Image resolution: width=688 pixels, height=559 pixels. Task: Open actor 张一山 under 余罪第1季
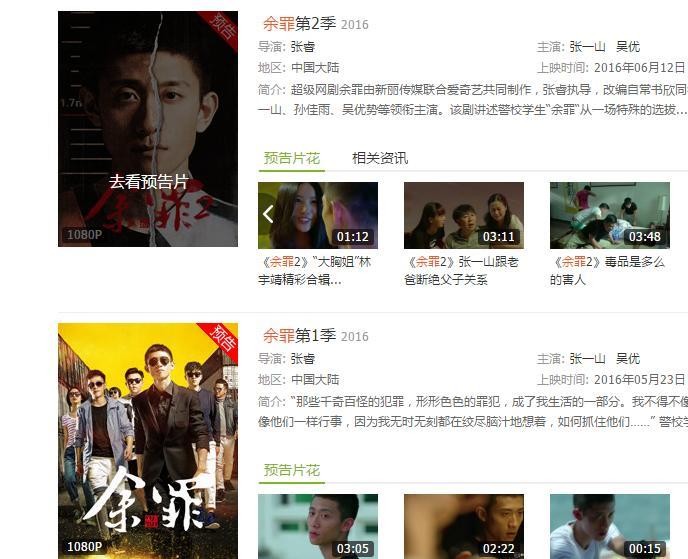(587, 358)
